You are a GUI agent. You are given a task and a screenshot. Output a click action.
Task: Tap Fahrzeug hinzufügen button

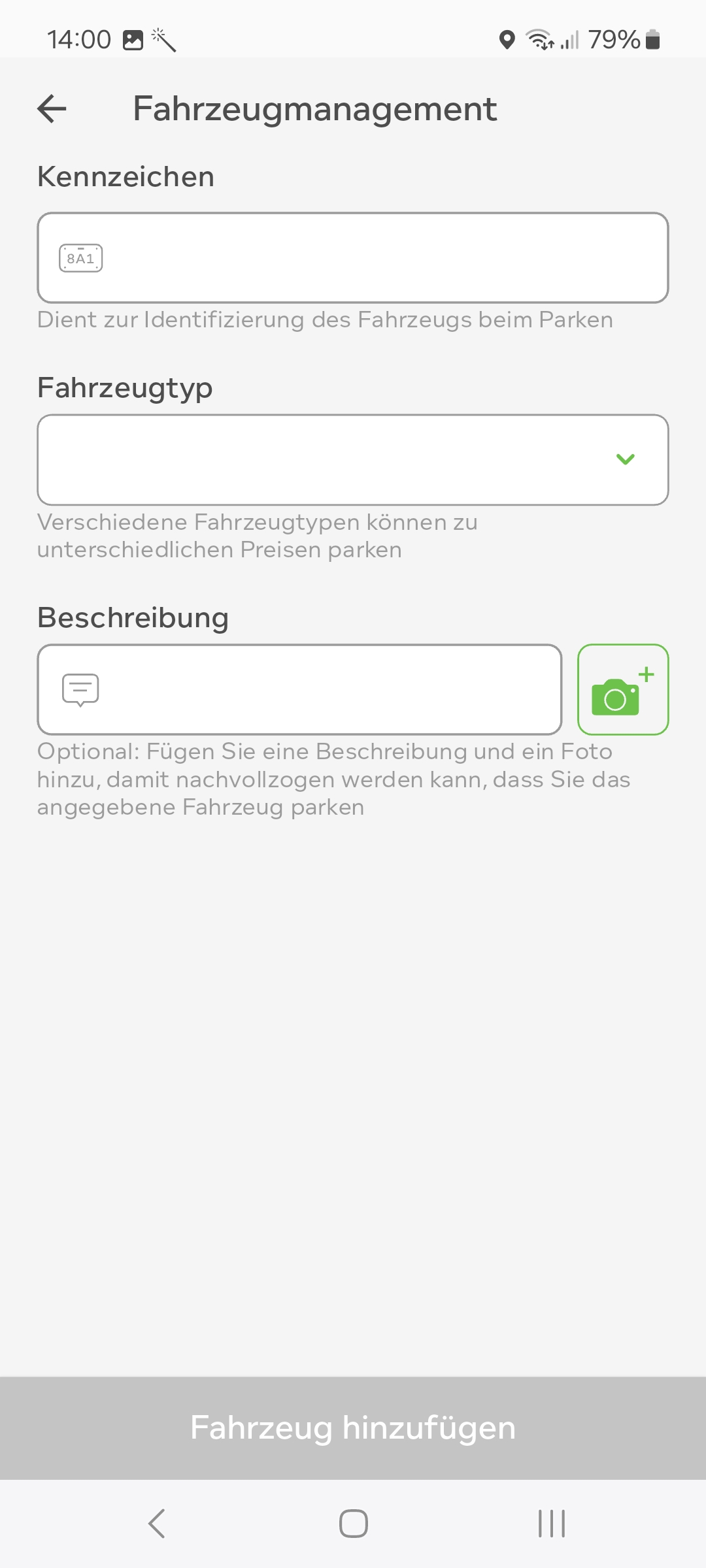[x=353, y=1428]
